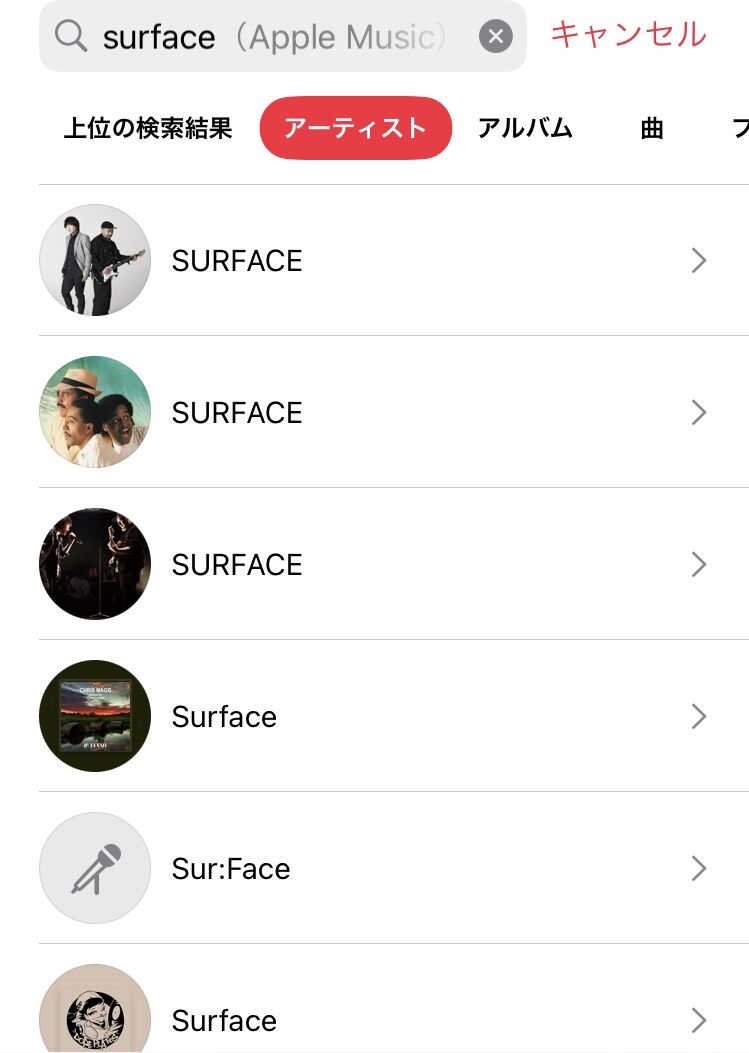Image resolution: width=749 pixels, height=1053 pixels.
Task: Cancel the search with キャンセル
Action: pyautogui.click(x=628, y=36)
